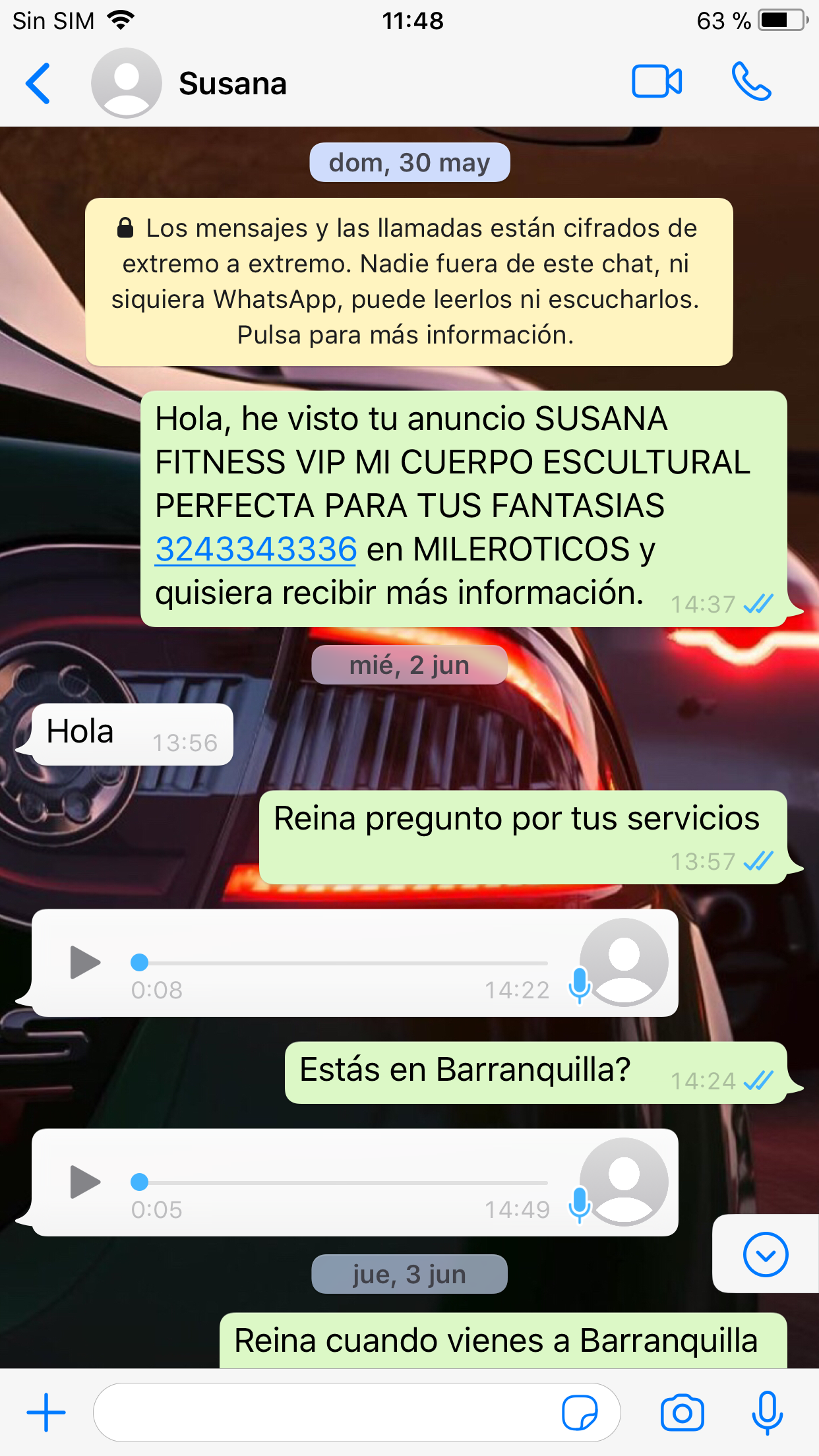
Task: Jump to the latest messages
Action: (x=765, y=1254)
